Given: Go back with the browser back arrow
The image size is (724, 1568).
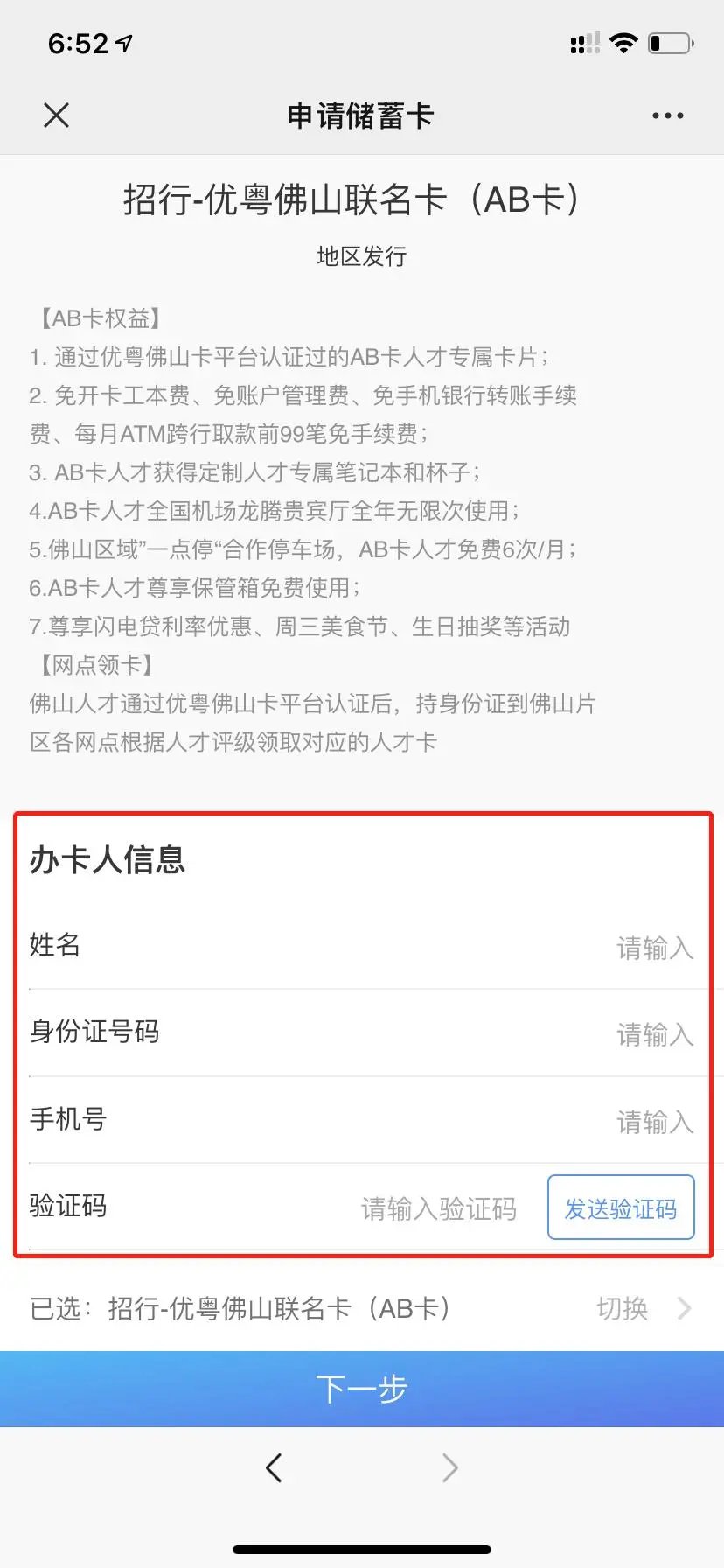Looking at the screenshot, I should coord(274,1467).
